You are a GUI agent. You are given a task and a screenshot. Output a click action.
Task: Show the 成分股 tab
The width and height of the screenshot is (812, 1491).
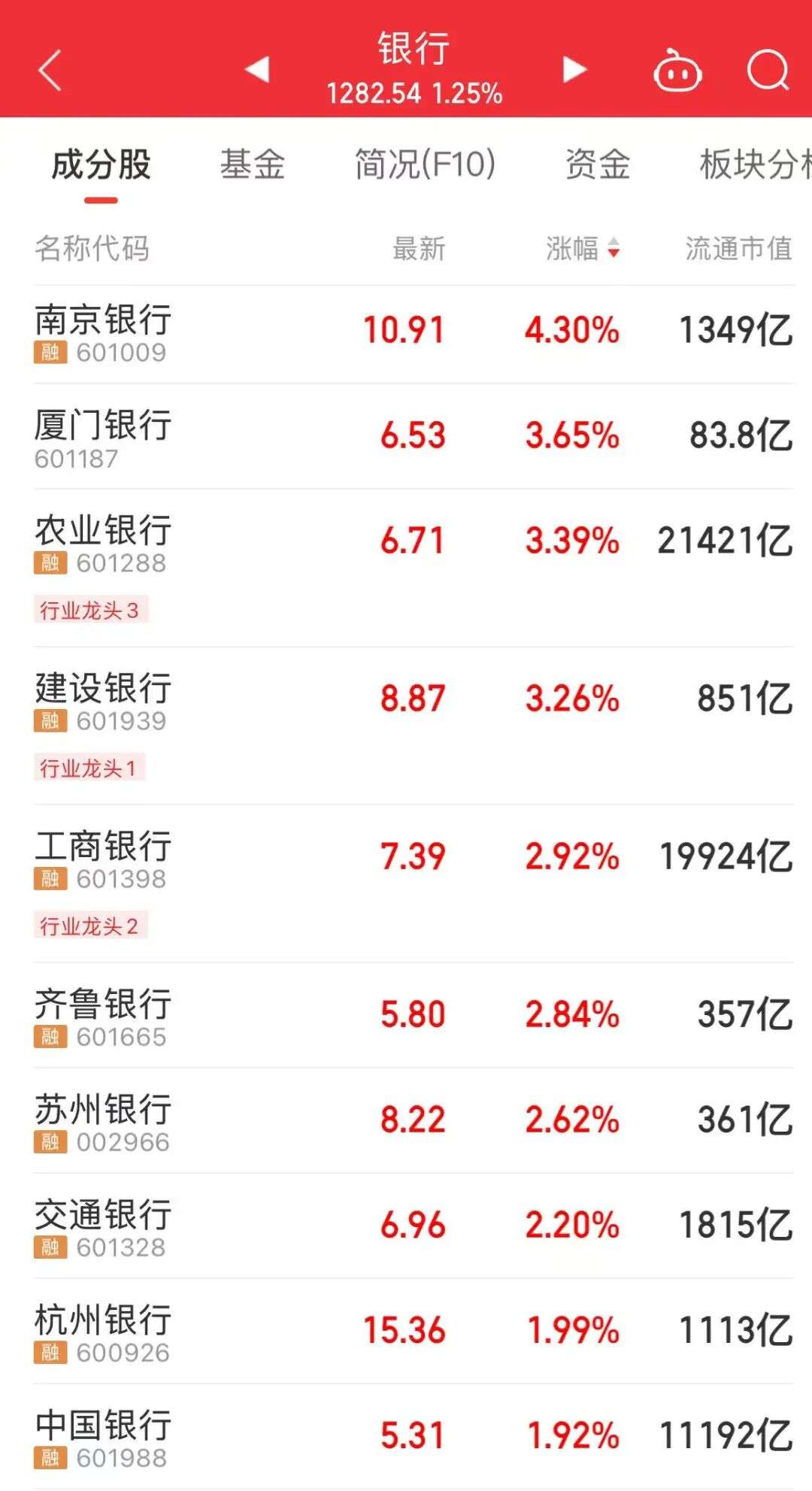click(x=101, y=165)
